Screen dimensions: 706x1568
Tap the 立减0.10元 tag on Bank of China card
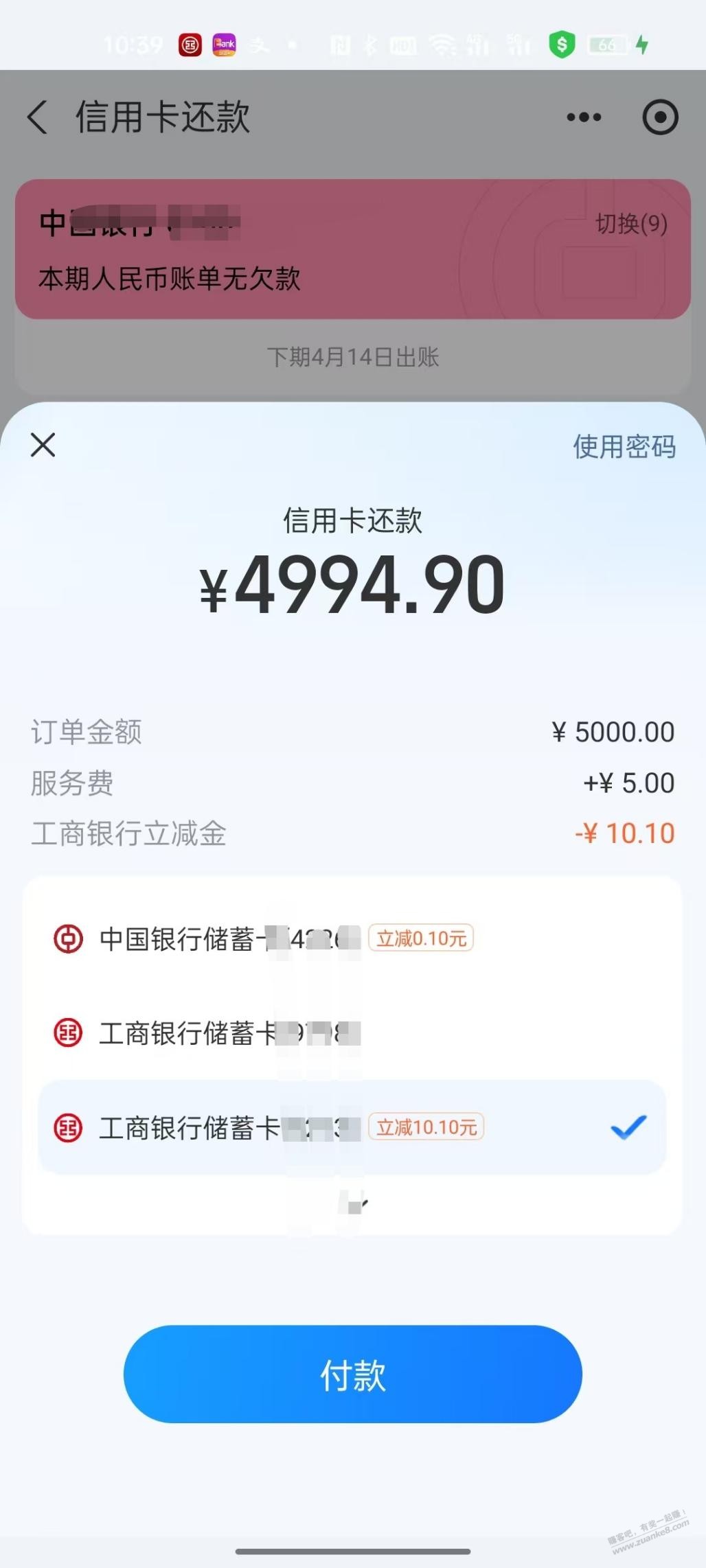421,938
